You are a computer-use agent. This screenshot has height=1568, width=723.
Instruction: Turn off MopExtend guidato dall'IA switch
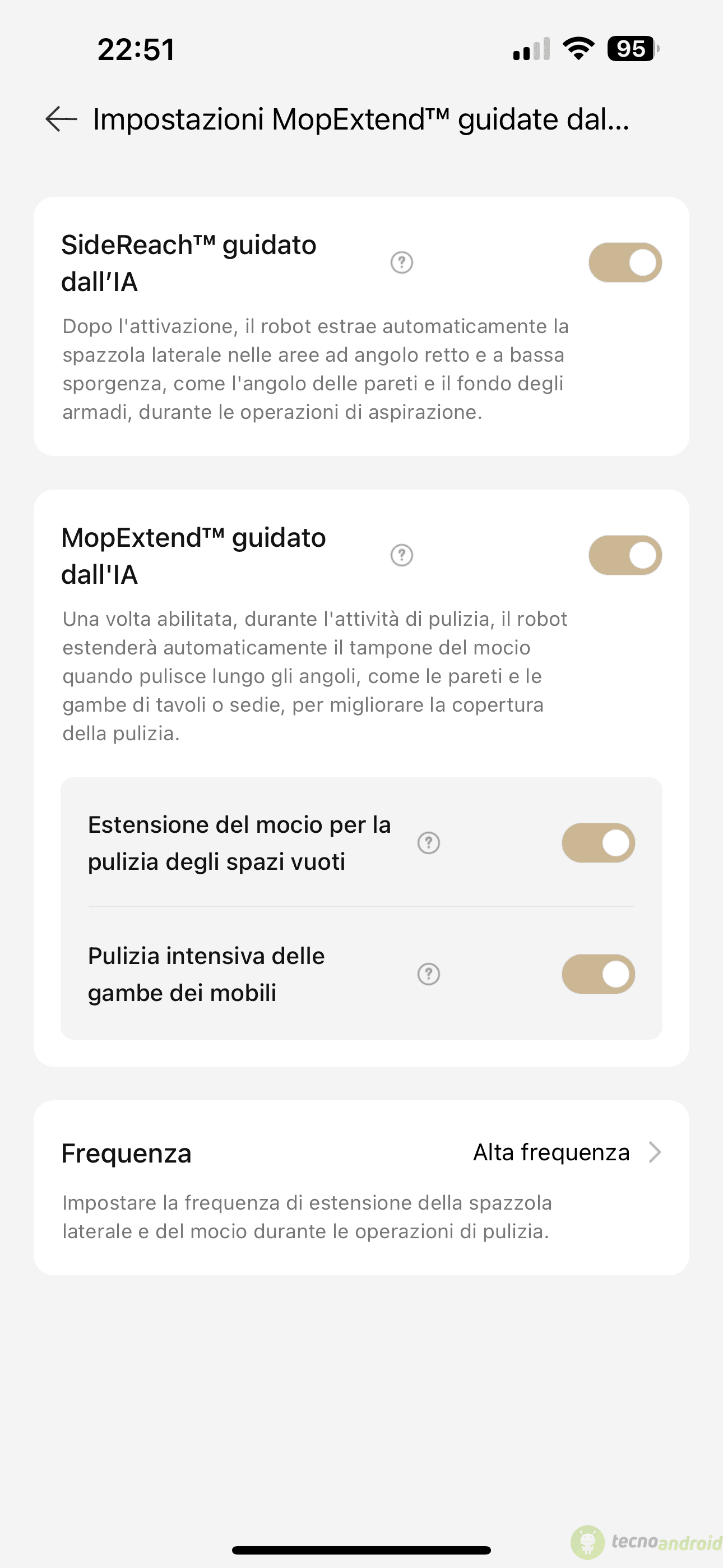[625, 555]
